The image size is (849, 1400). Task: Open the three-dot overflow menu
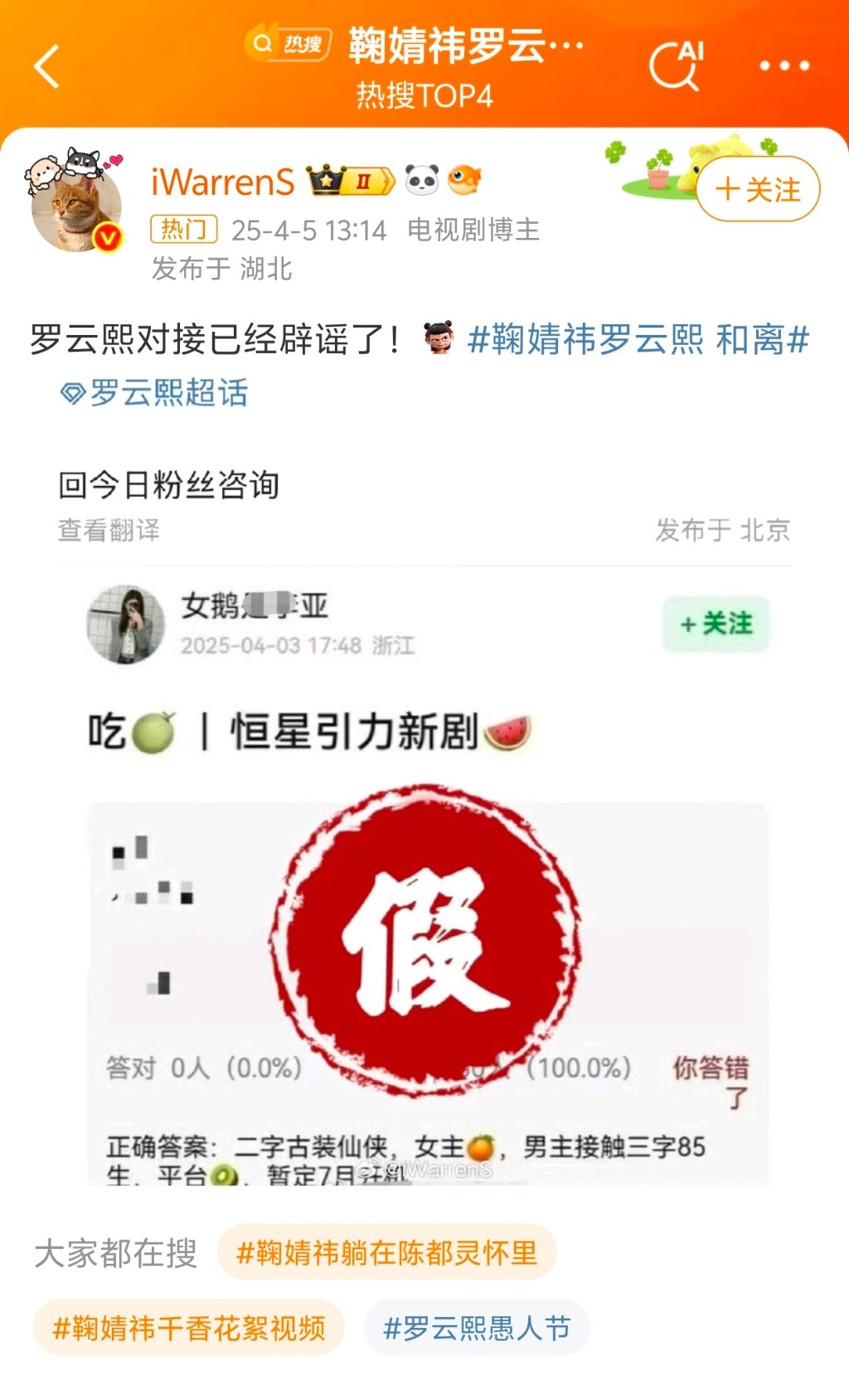784,66
